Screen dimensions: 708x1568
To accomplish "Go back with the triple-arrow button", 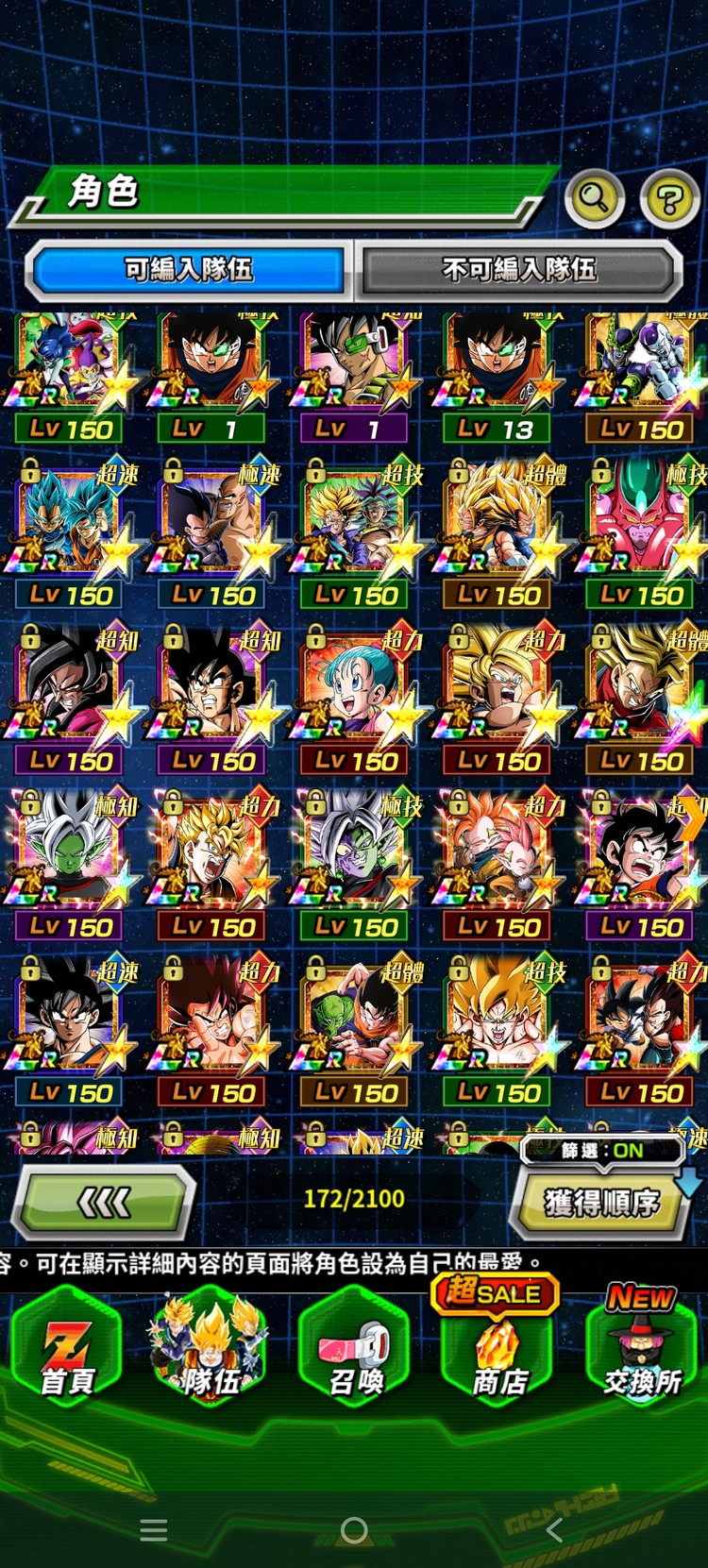I will click(x=104, y=1202).
